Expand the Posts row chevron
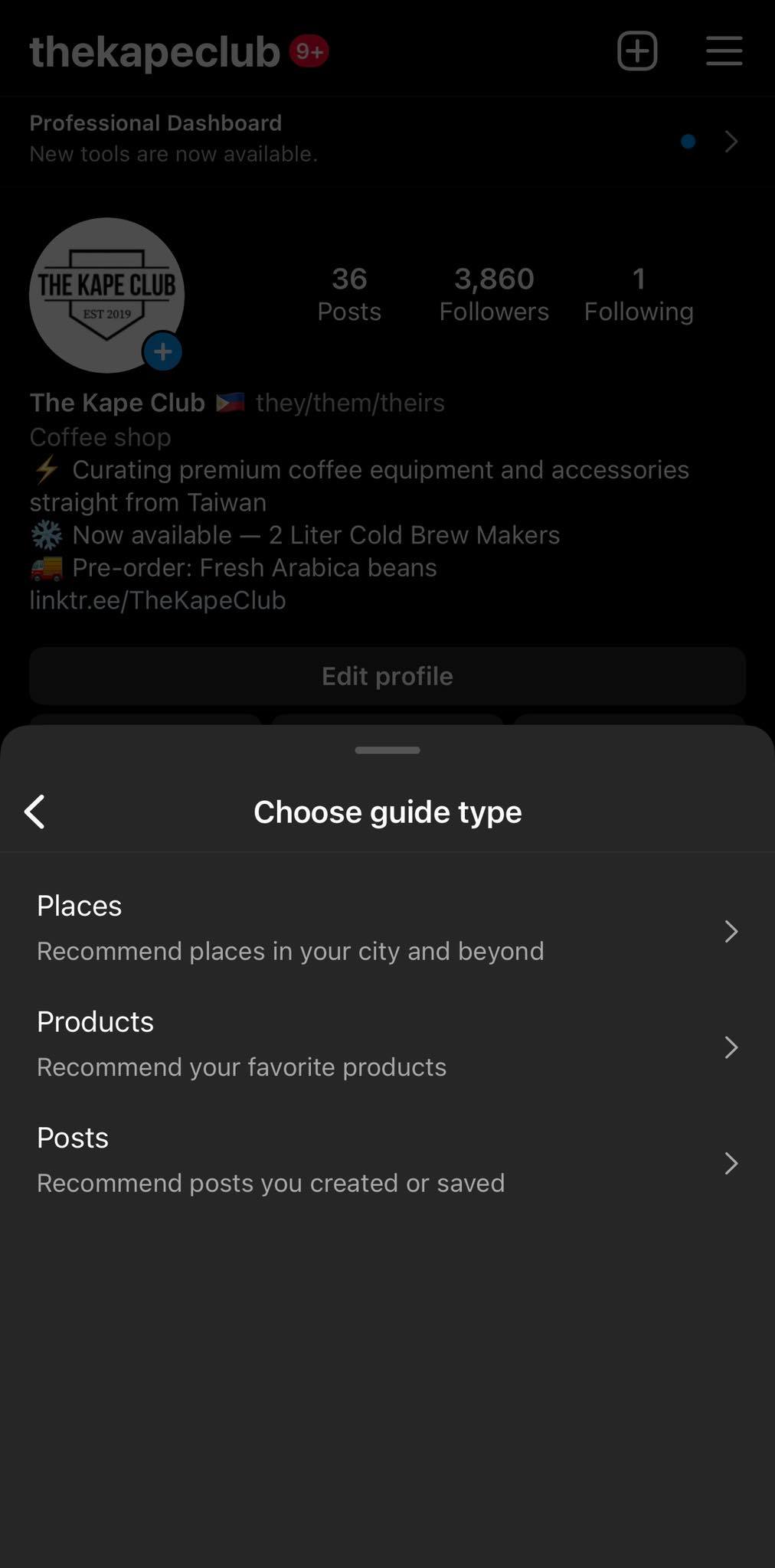The width and height of the screenshot is (775, 1568). coord(731,1164)
